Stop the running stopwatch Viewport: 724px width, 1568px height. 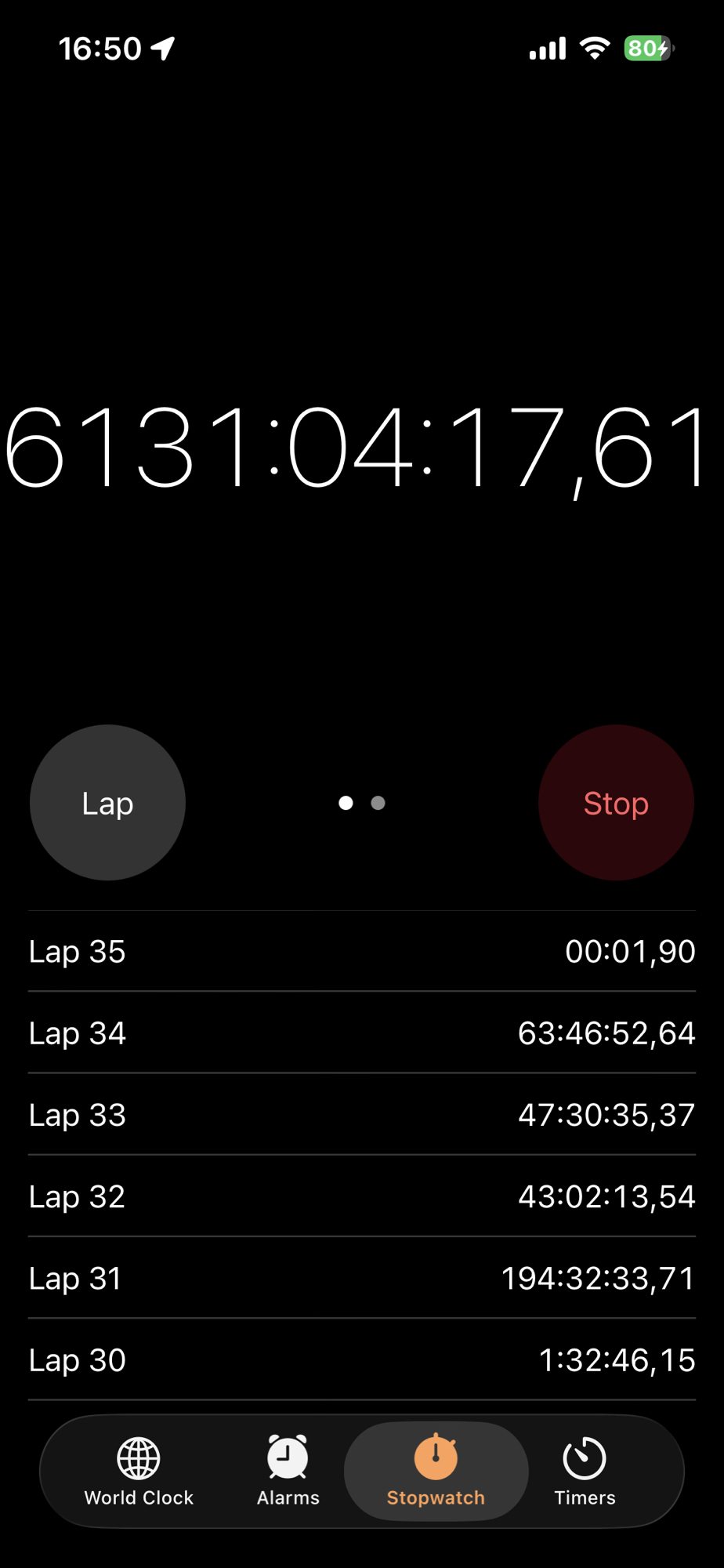(616, 802)
